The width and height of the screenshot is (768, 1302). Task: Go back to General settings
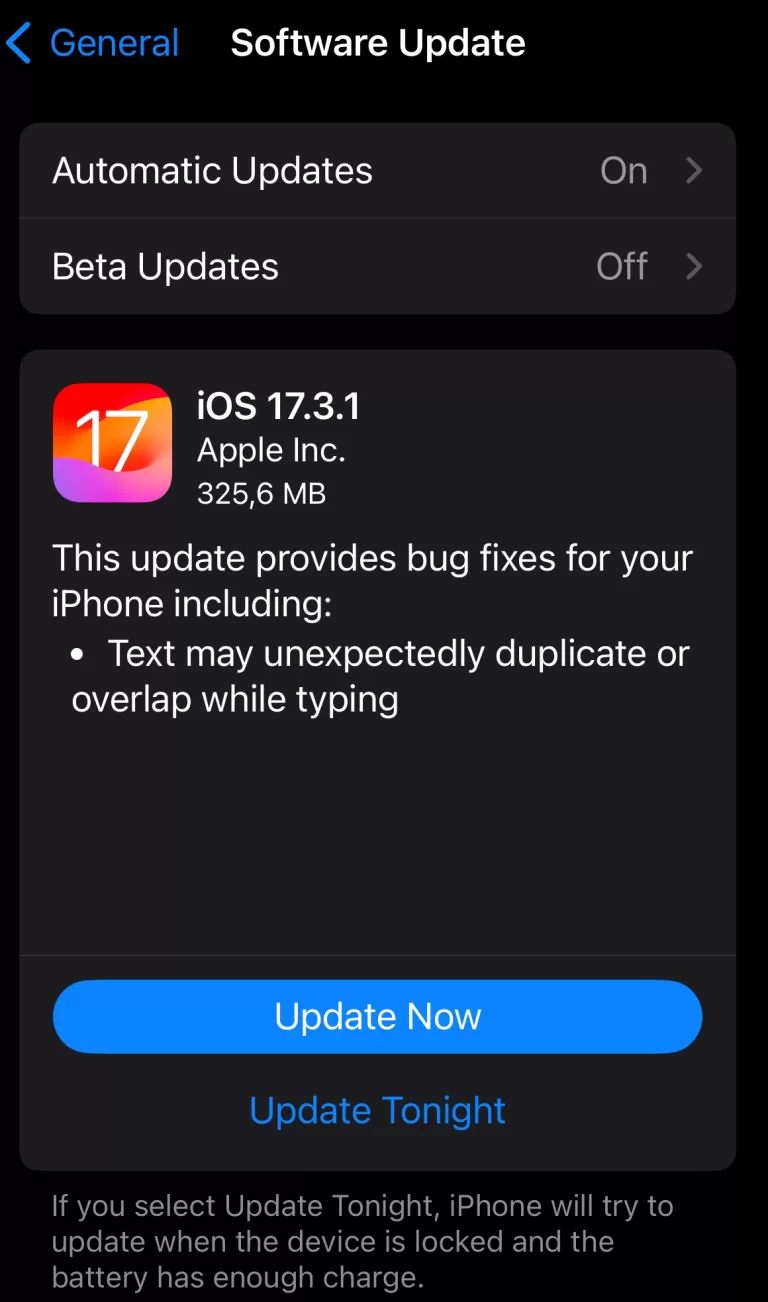click(x=93, y=44)
